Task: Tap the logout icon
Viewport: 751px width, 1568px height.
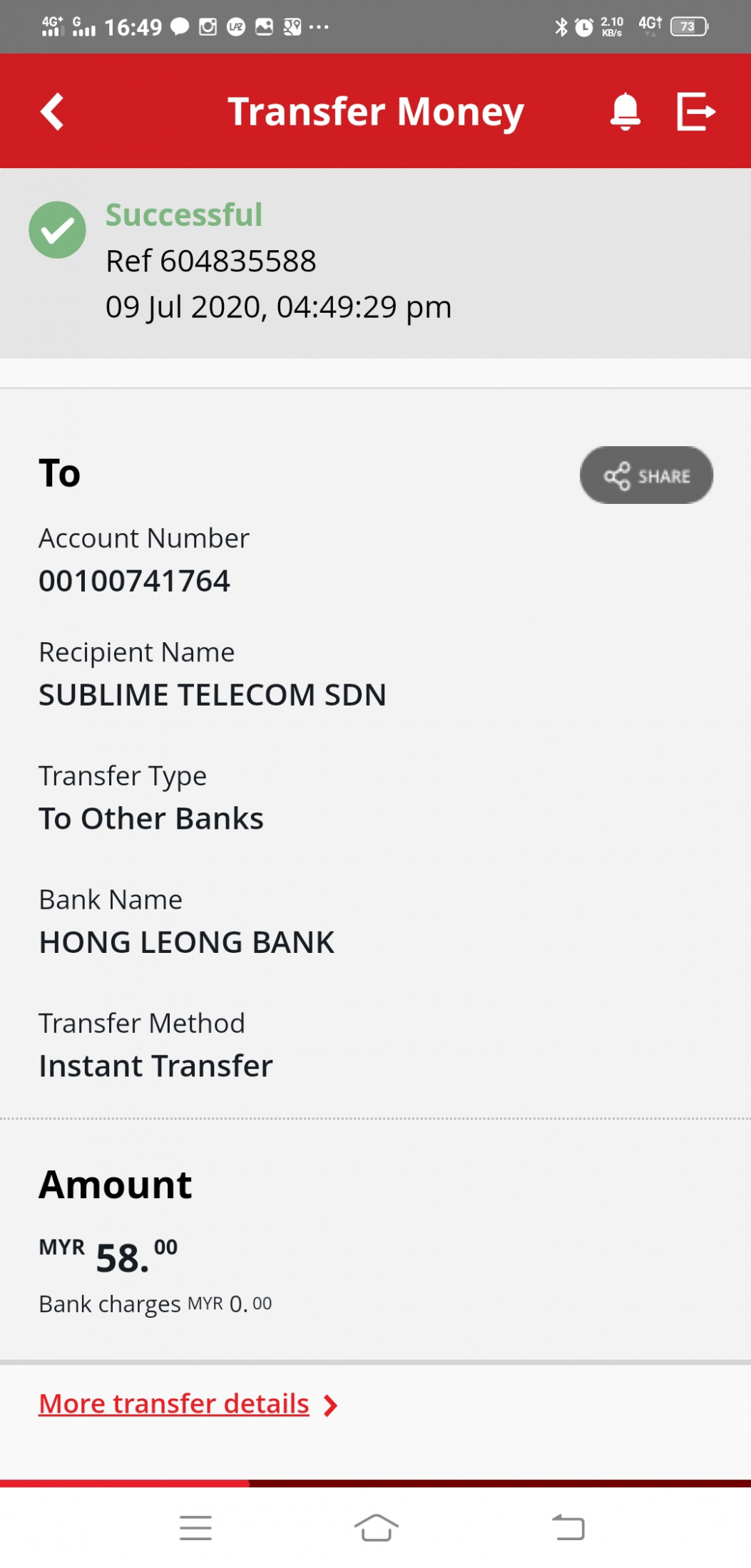Action: coord(695,111)
